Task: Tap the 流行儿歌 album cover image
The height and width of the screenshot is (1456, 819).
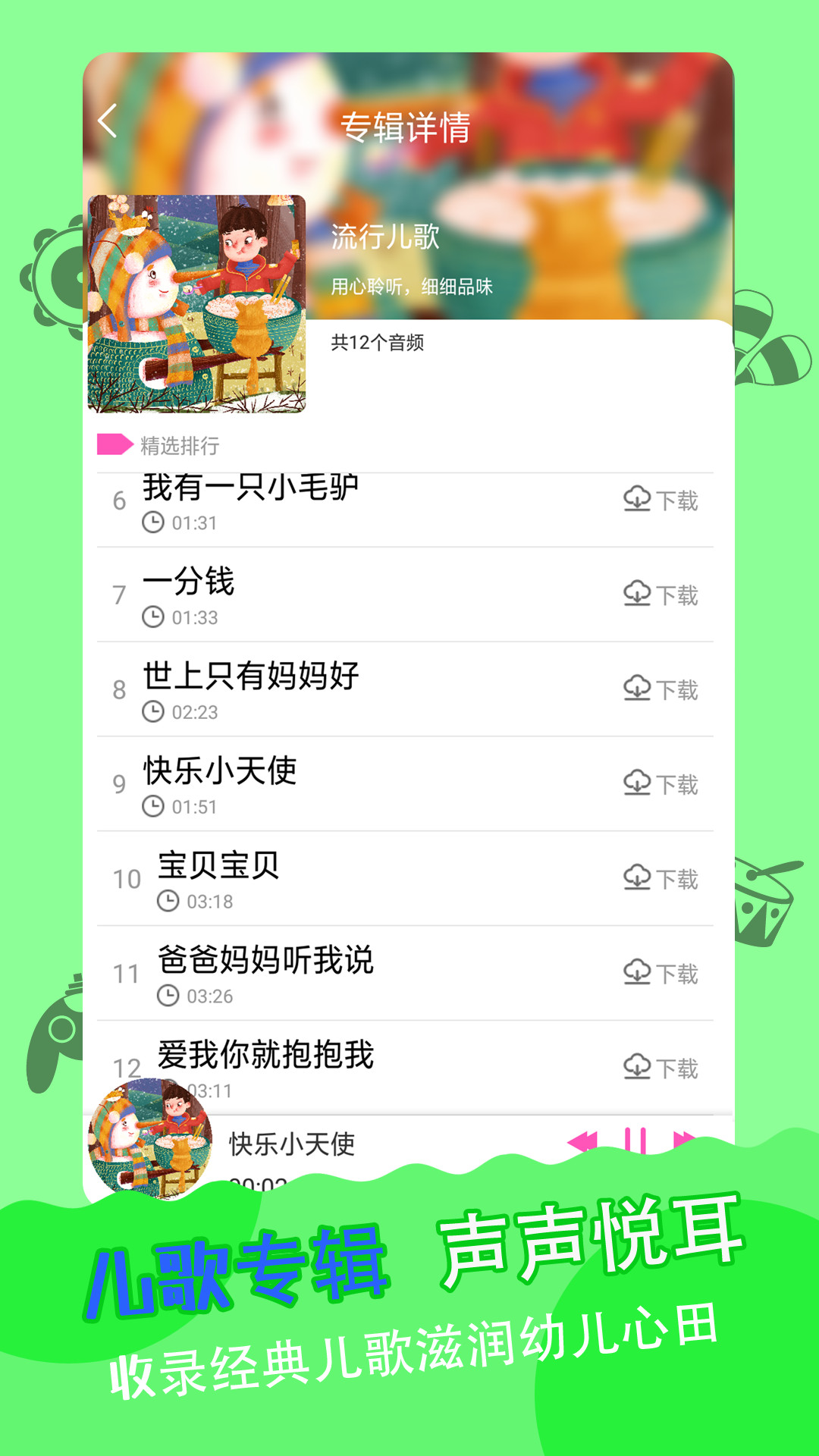Action: click(199, 303)
